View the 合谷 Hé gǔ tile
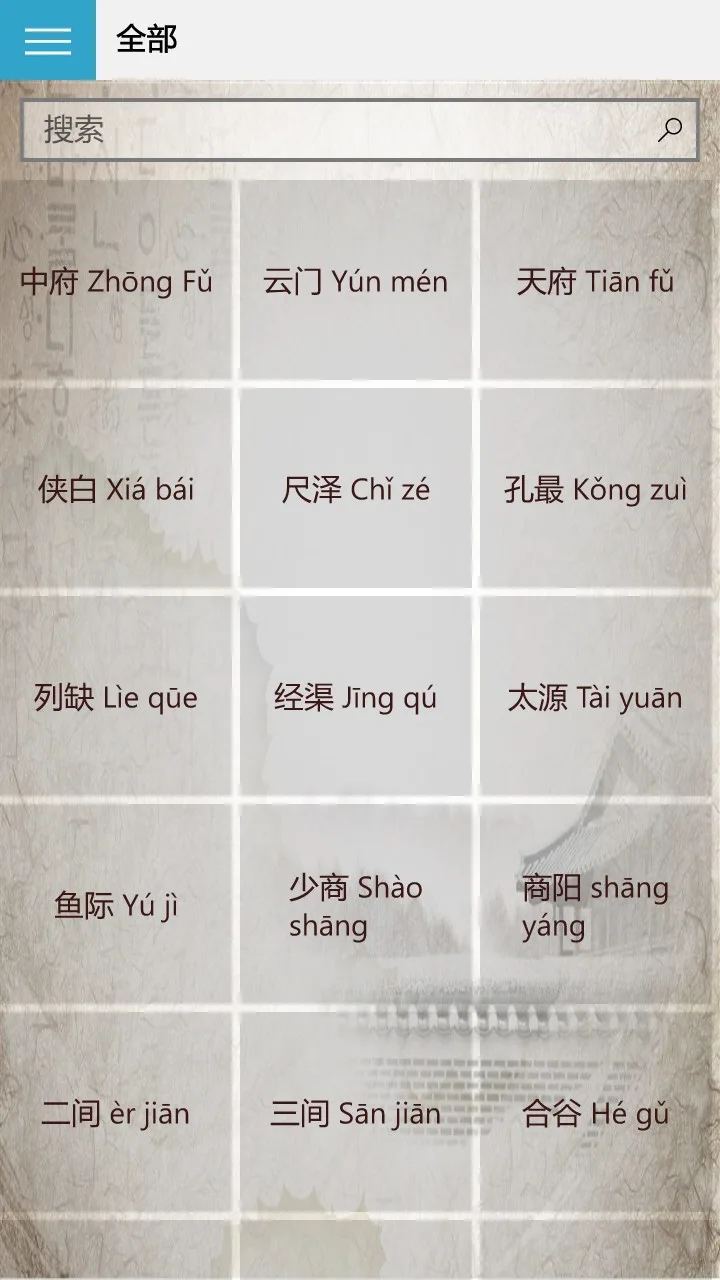The height and width of the screenshot is (1280, 720). (x=596, y=1113)
